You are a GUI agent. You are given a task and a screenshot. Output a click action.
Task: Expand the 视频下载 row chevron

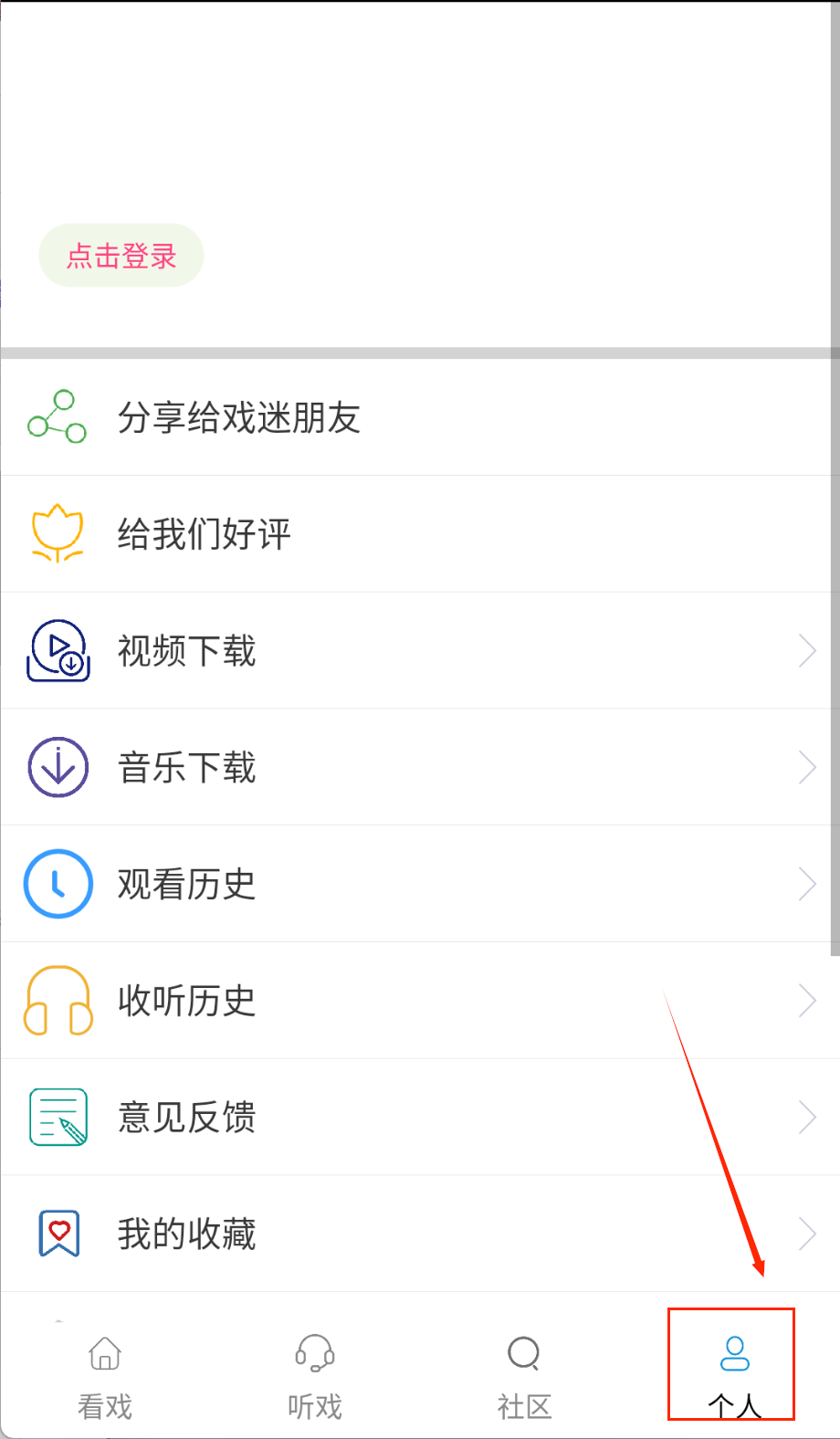807,650
